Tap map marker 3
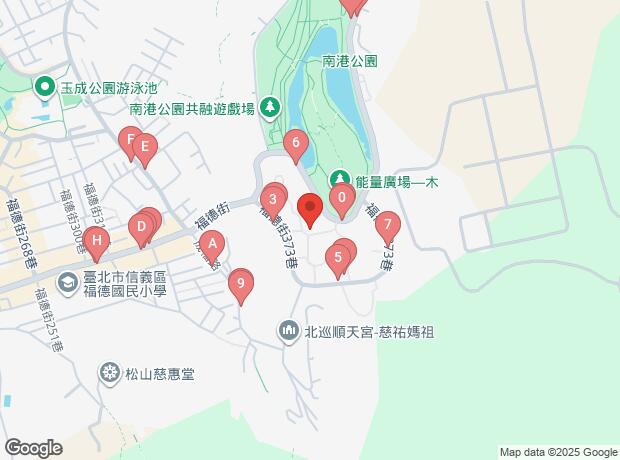 point(273,199)
